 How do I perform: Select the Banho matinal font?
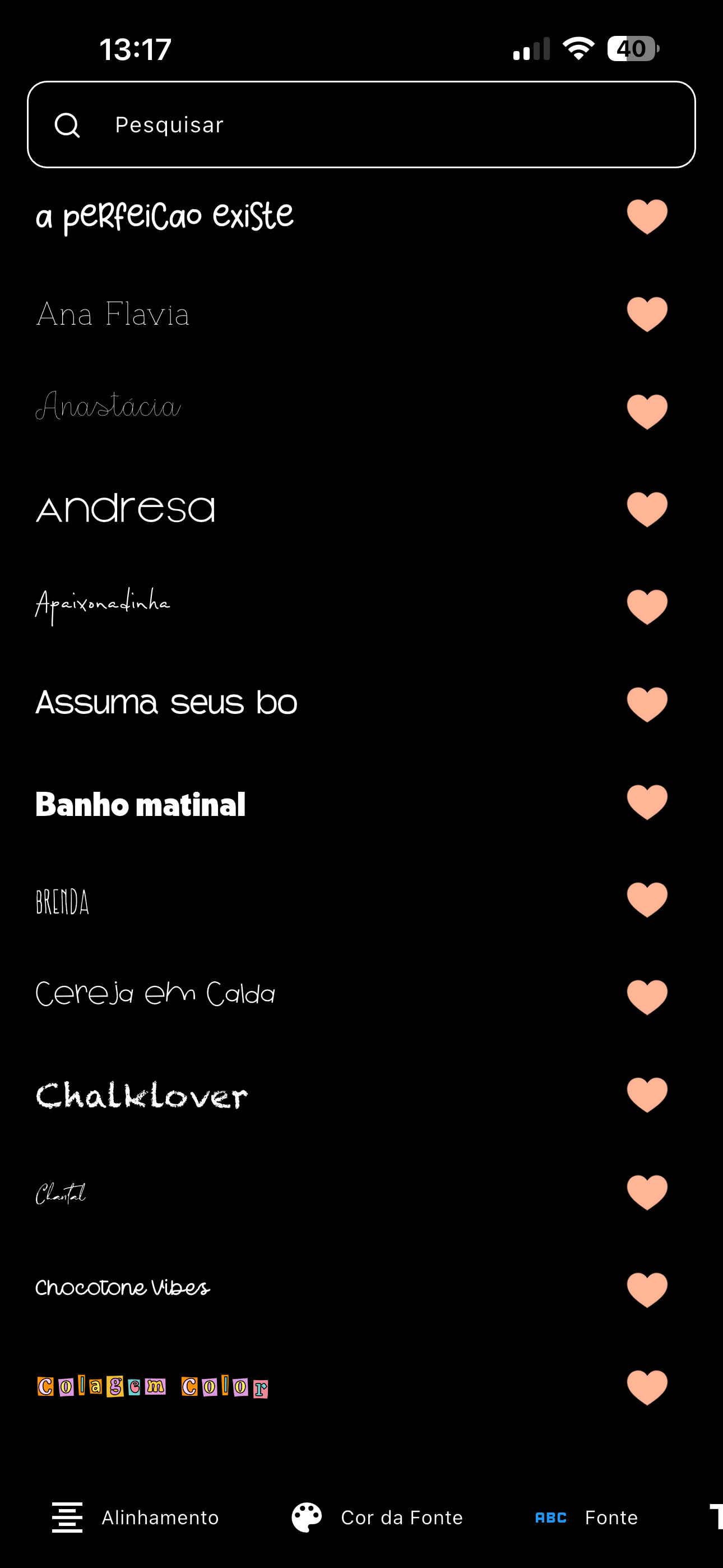point(141,805)
